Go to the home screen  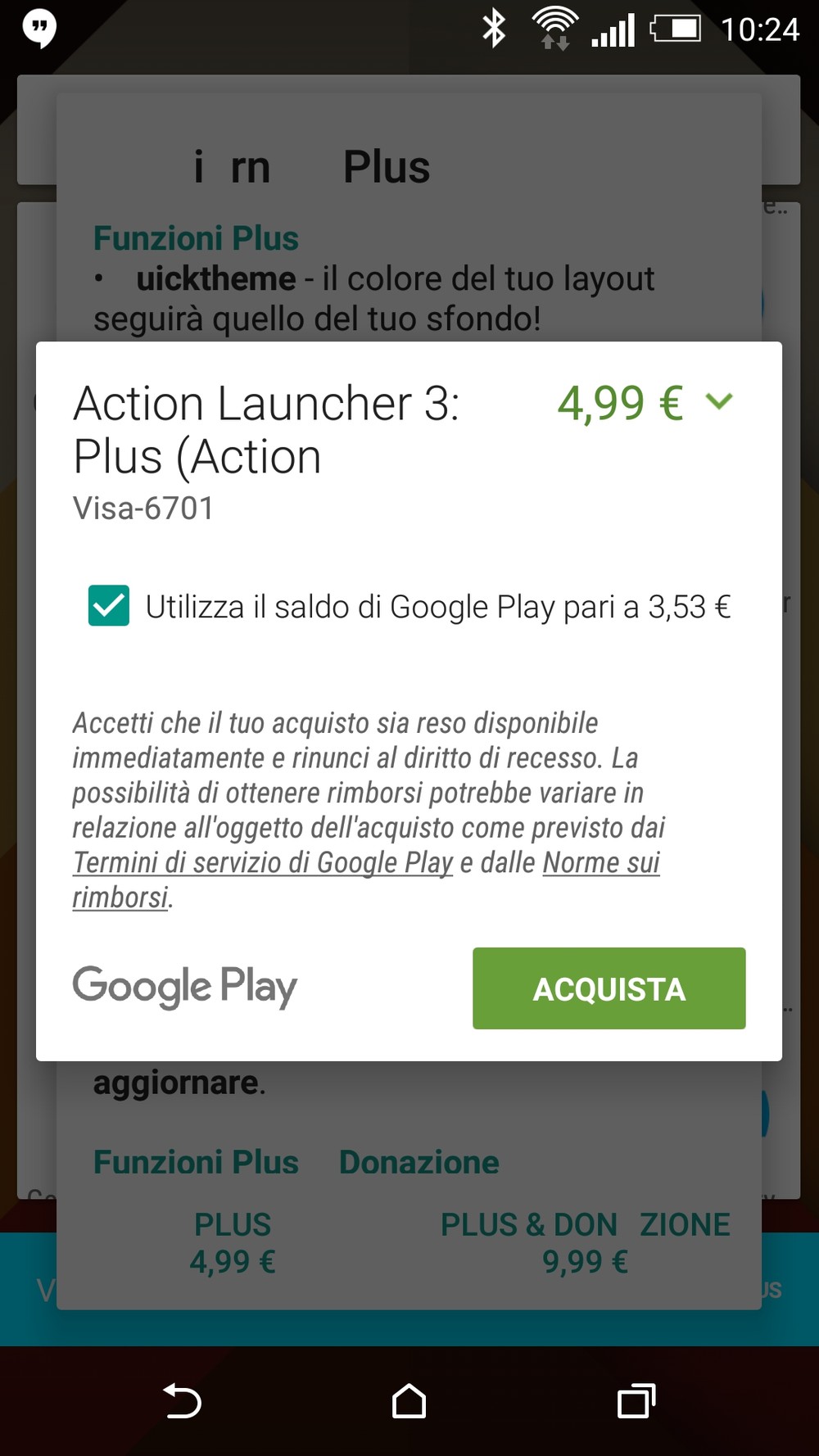click(x=409, y=1400)
